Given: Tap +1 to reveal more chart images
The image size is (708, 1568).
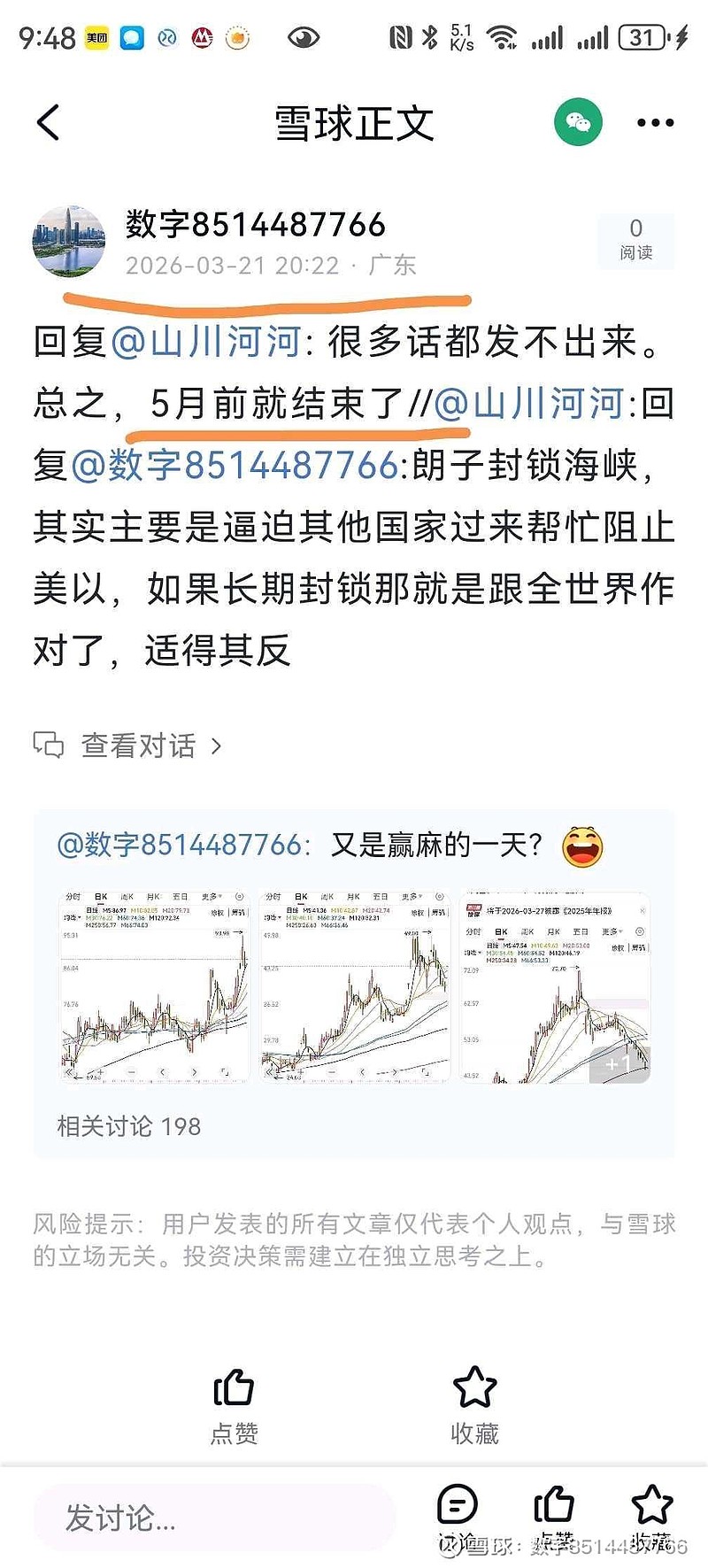Looking at the screenshot, I should (617, 1064).
